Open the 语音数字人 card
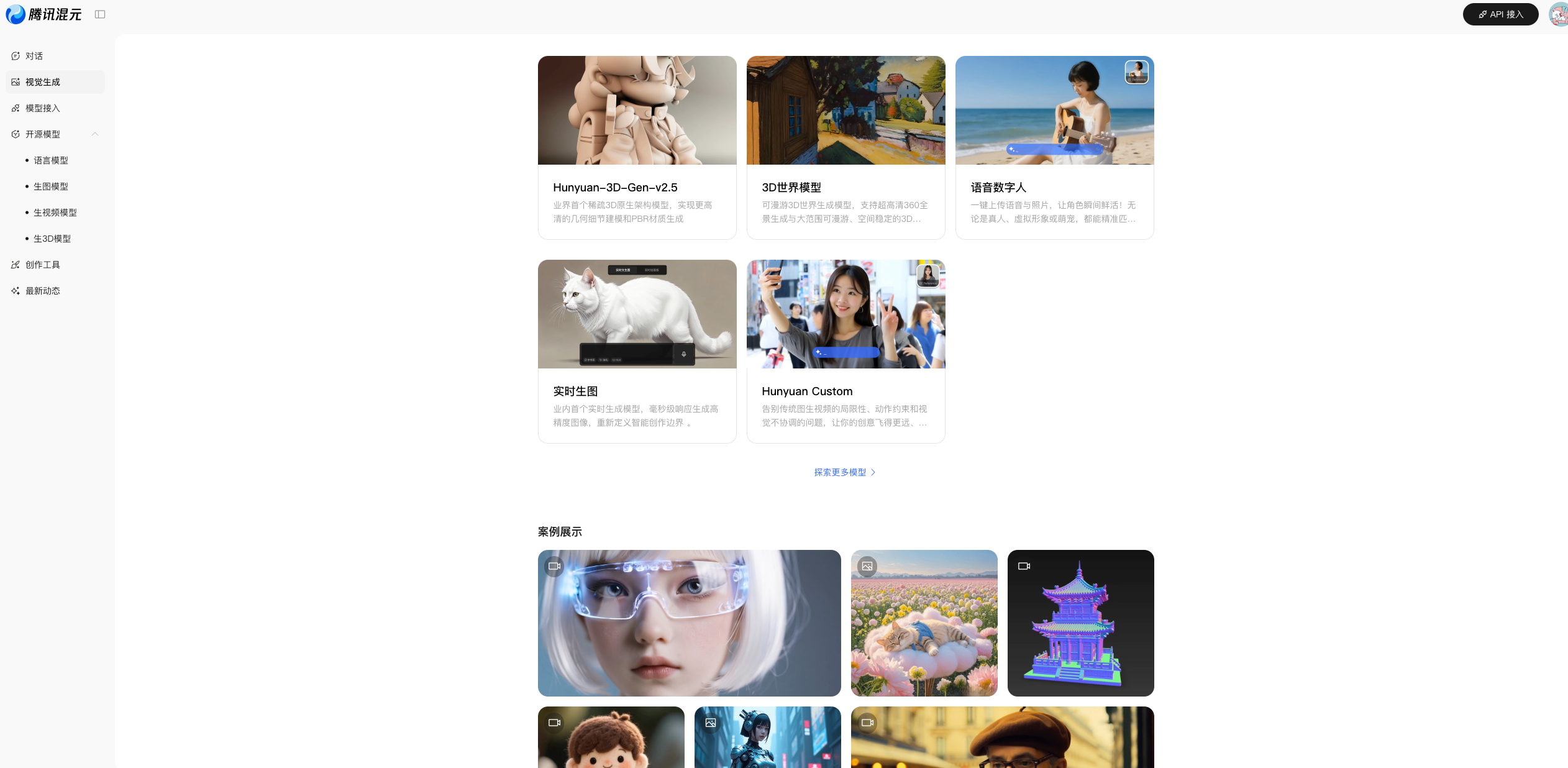This screenshot has width=1568, height=768. (1054, 147)
